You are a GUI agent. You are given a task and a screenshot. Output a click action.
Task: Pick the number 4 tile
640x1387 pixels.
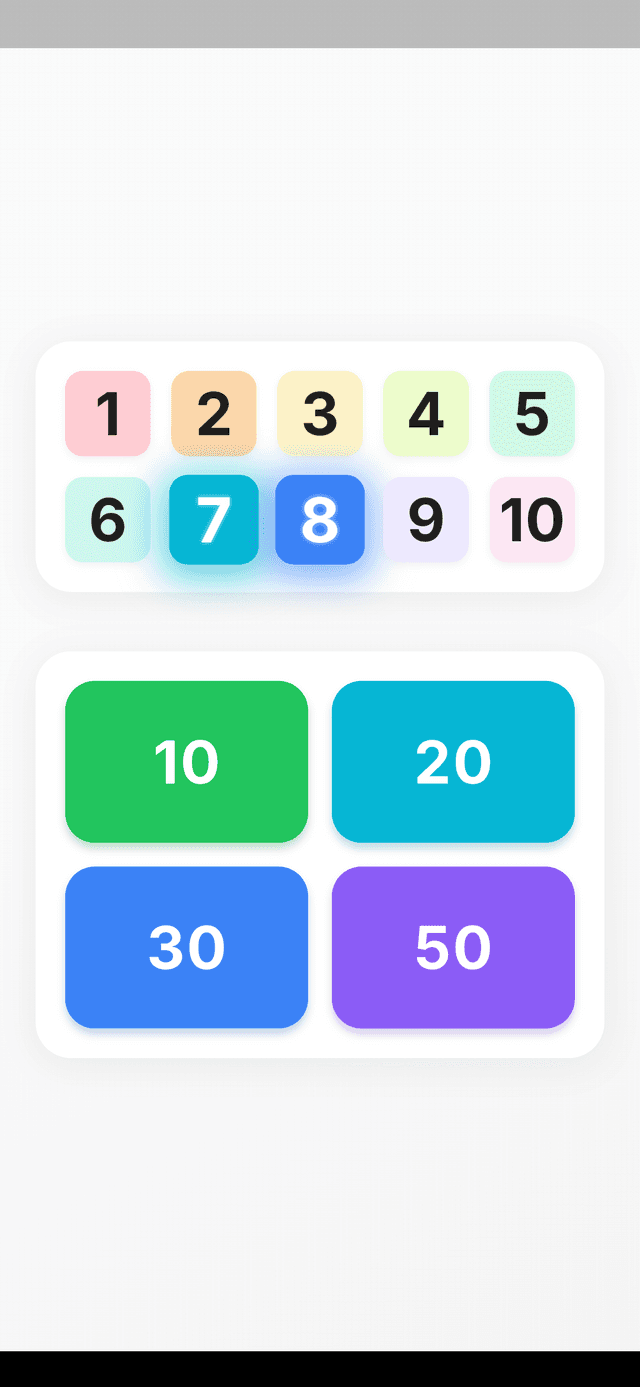(x=426, y=414)
